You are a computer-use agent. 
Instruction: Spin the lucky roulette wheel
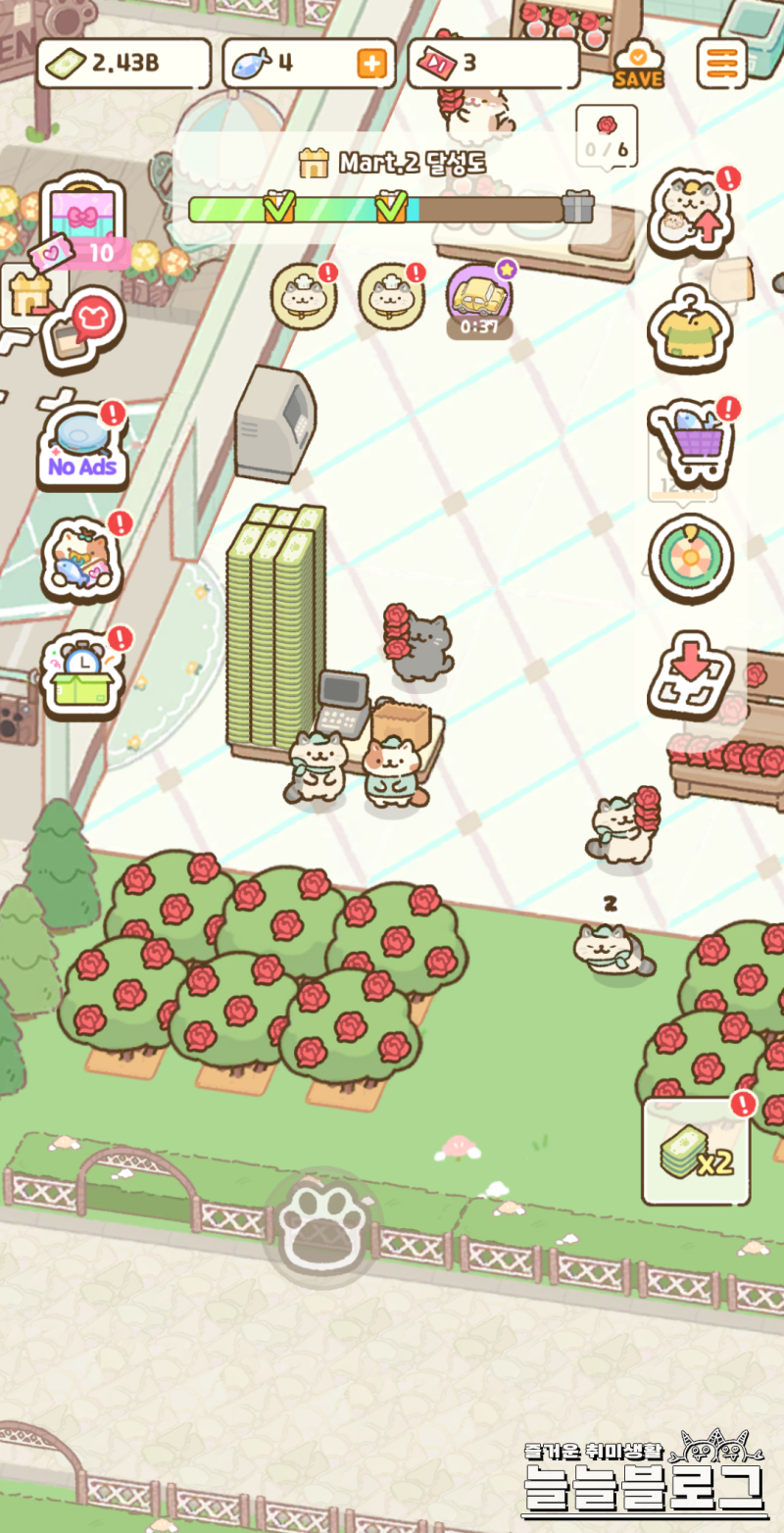pos(690,557)
